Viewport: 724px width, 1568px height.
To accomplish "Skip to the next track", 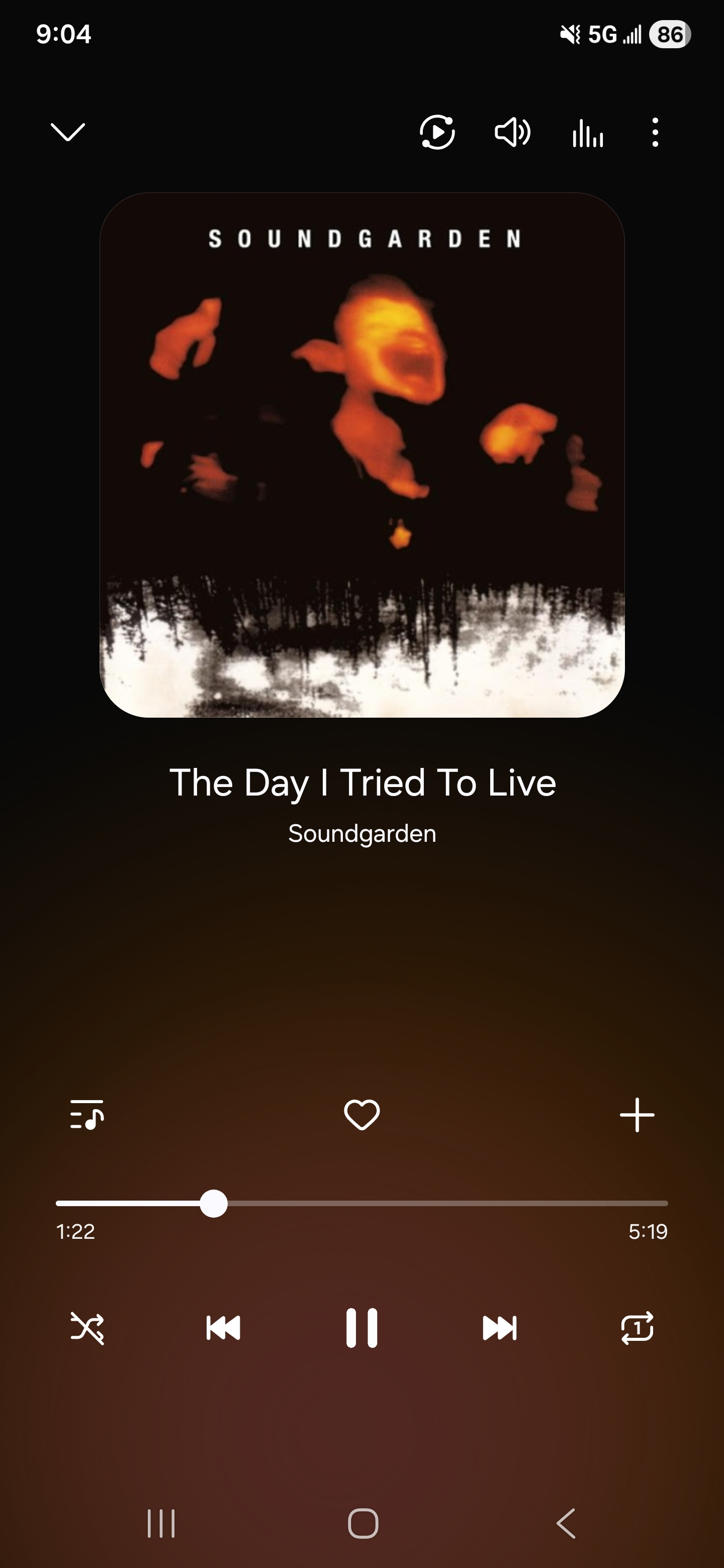I will tap(499, 1328).
